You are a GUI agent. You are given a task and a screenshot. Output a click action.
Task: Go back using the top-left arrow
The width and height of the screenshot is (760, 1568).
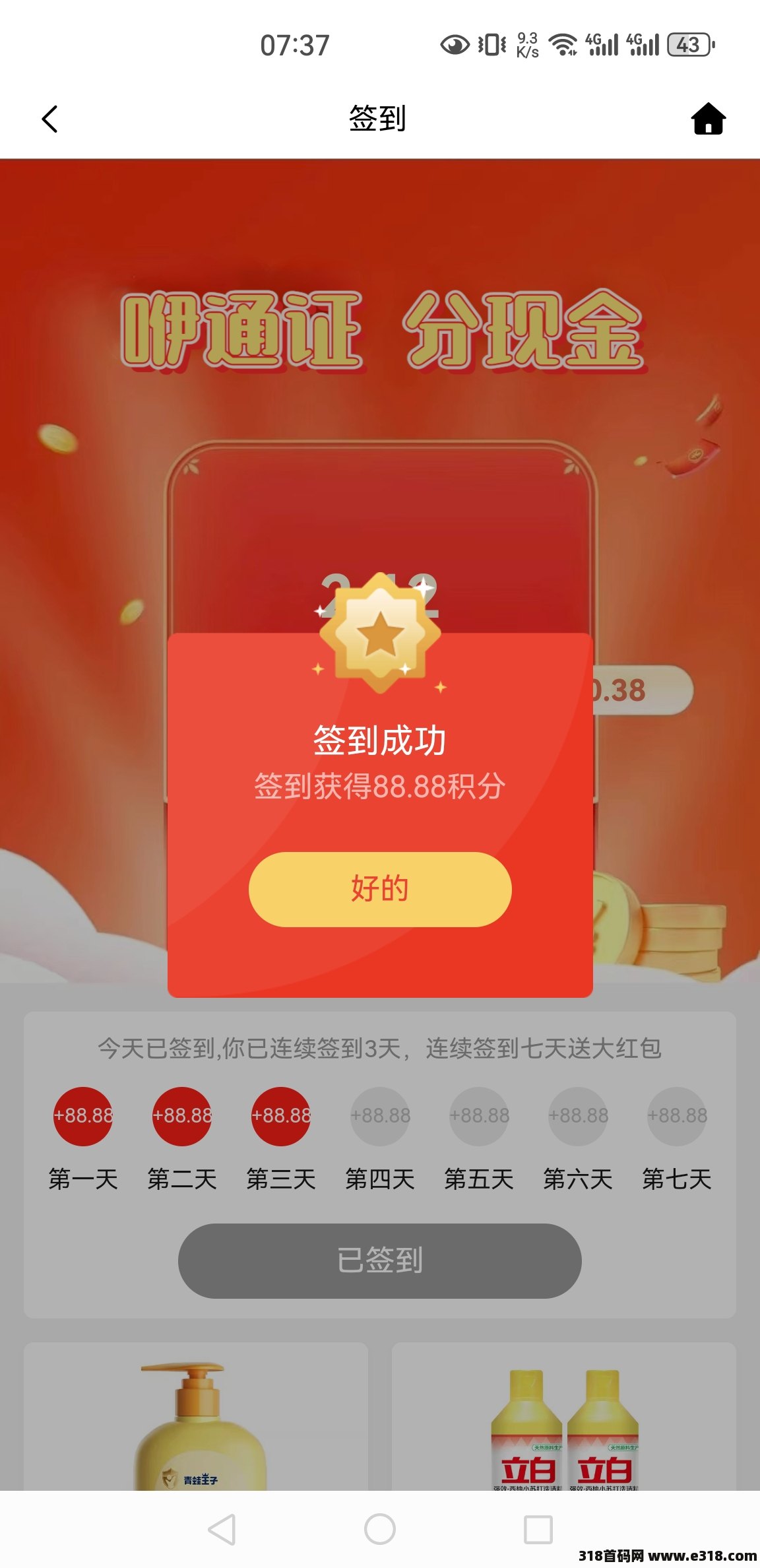pos(50,119)
